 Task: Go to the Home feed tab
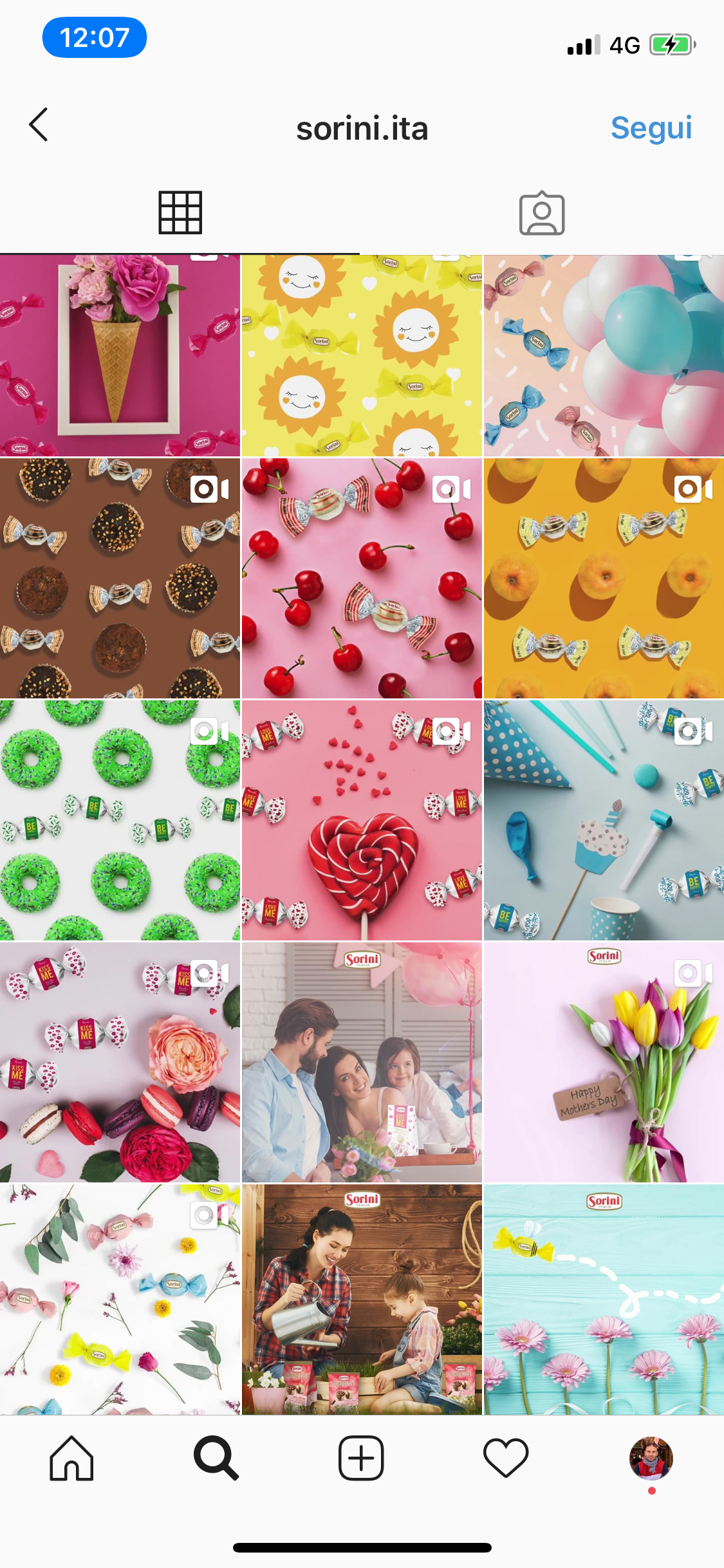pyautogui.click(x=71, y=1458)
